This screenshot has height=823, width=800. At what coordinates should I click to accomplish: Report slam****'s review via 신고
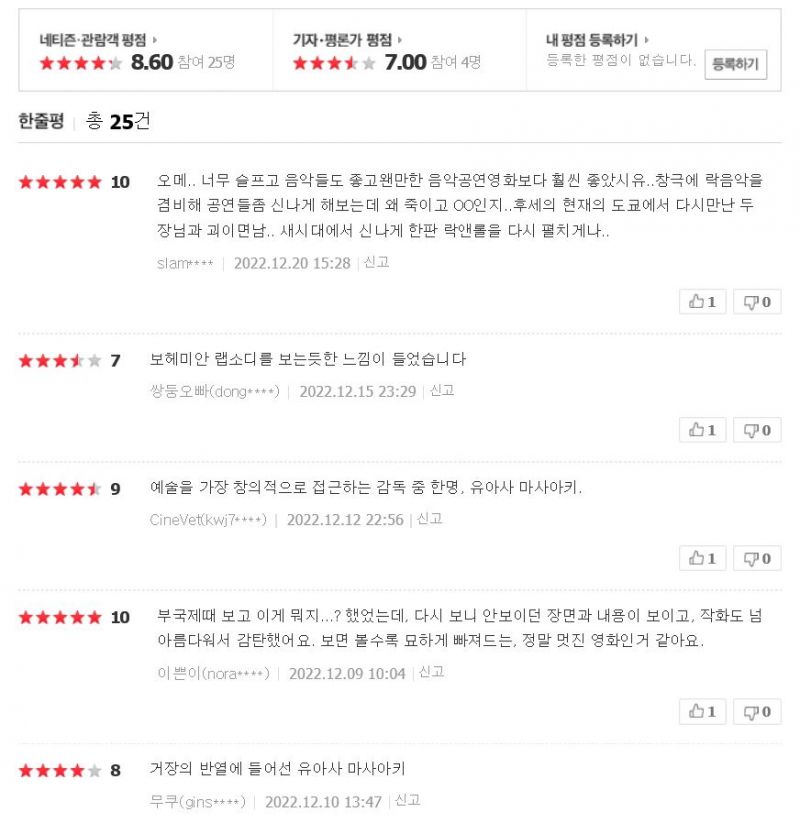(377, 262)
